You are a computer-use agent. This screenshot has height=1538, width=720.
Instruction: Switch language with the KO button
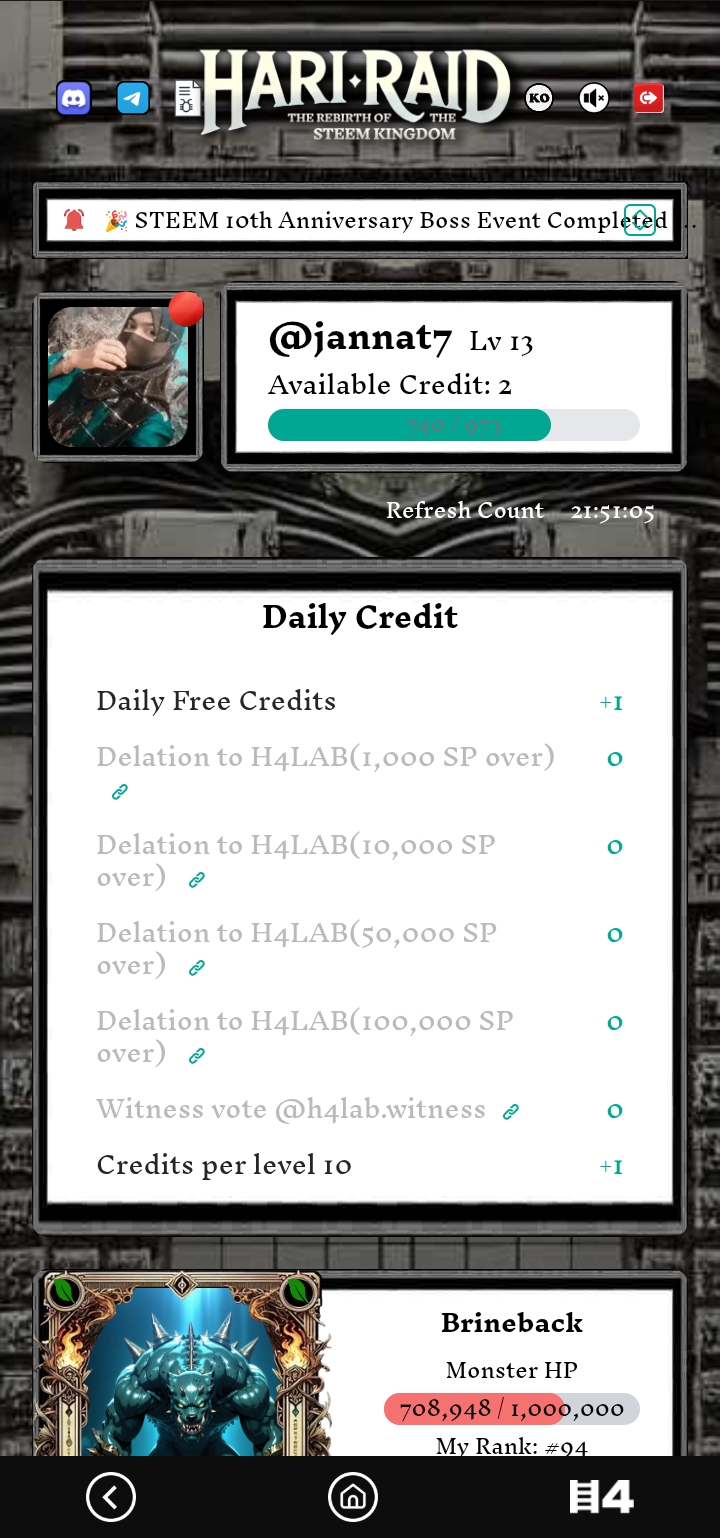click(539, 98)
